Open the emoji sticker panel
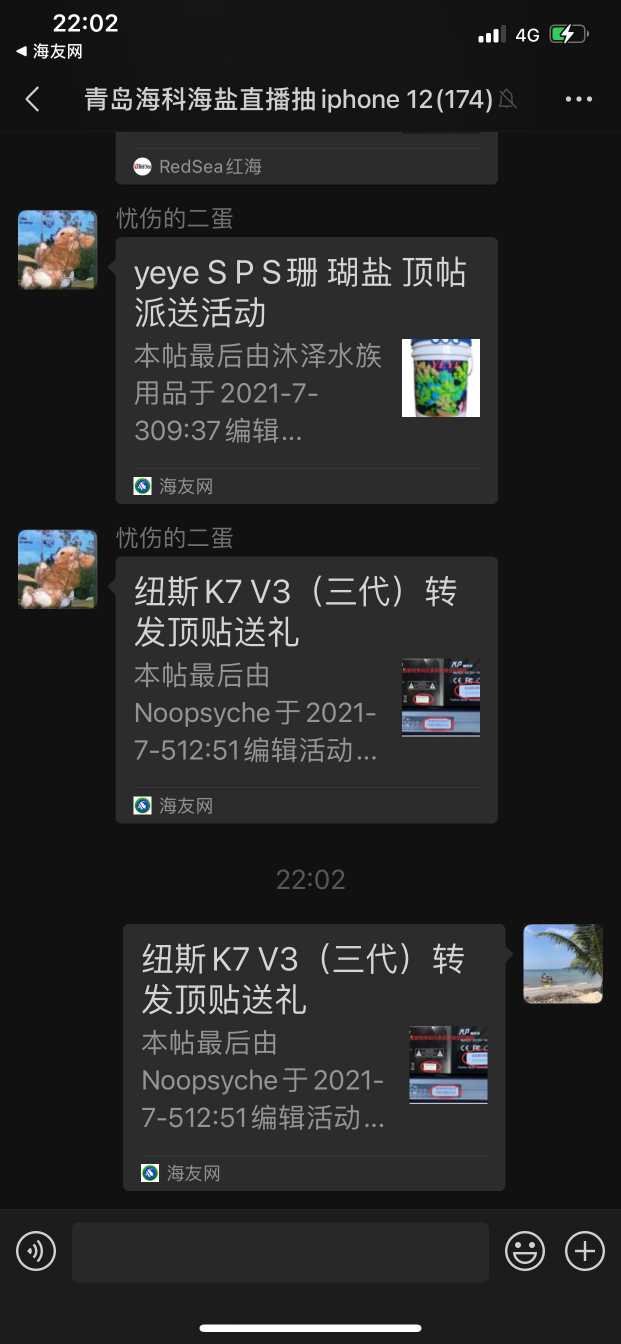The width and height of the screenshot is (621, 1344). 525,1251
